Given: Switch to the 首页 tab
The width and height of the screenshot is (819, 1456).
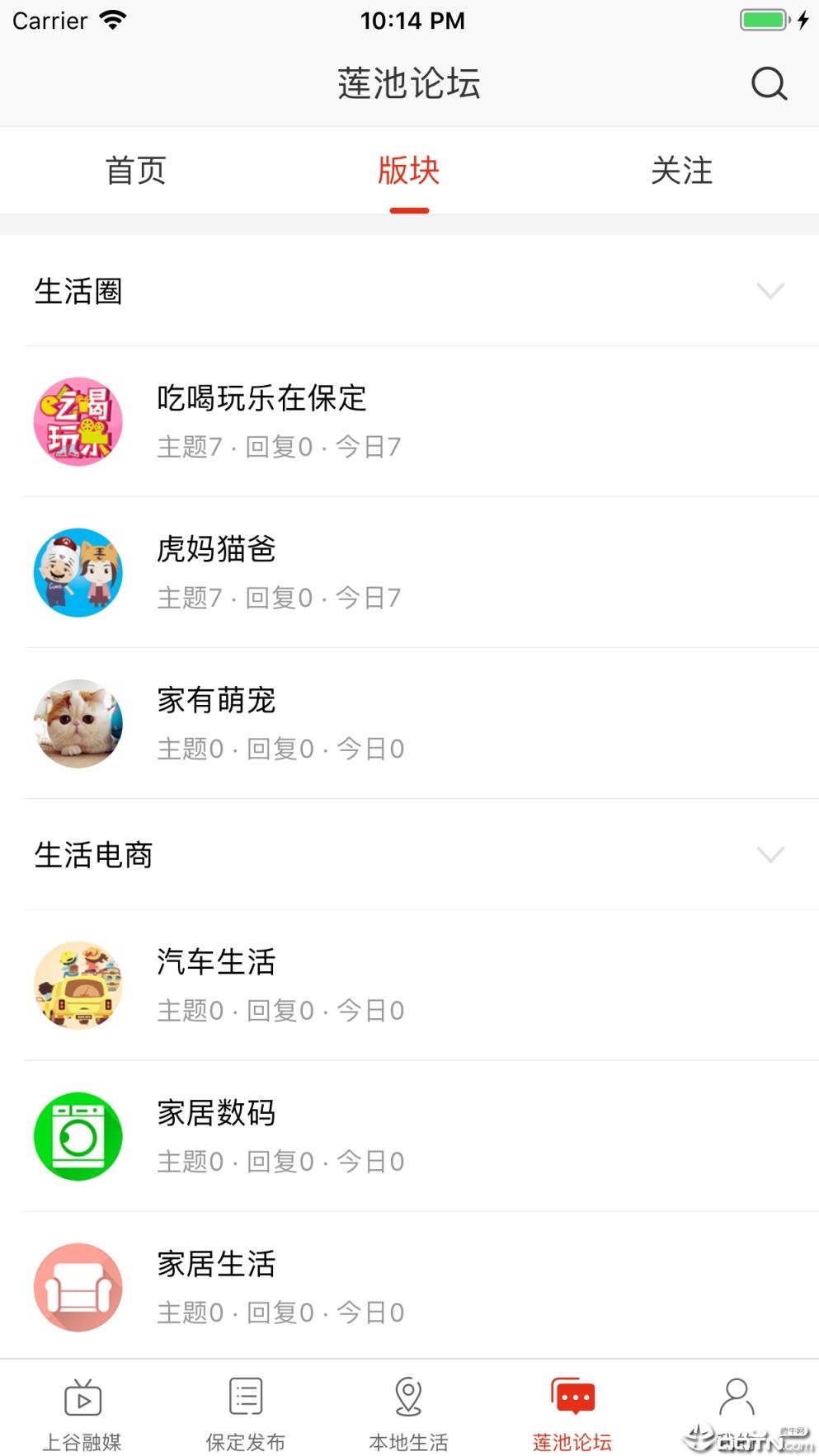Looking at the screenshot, I should point(134,171).
